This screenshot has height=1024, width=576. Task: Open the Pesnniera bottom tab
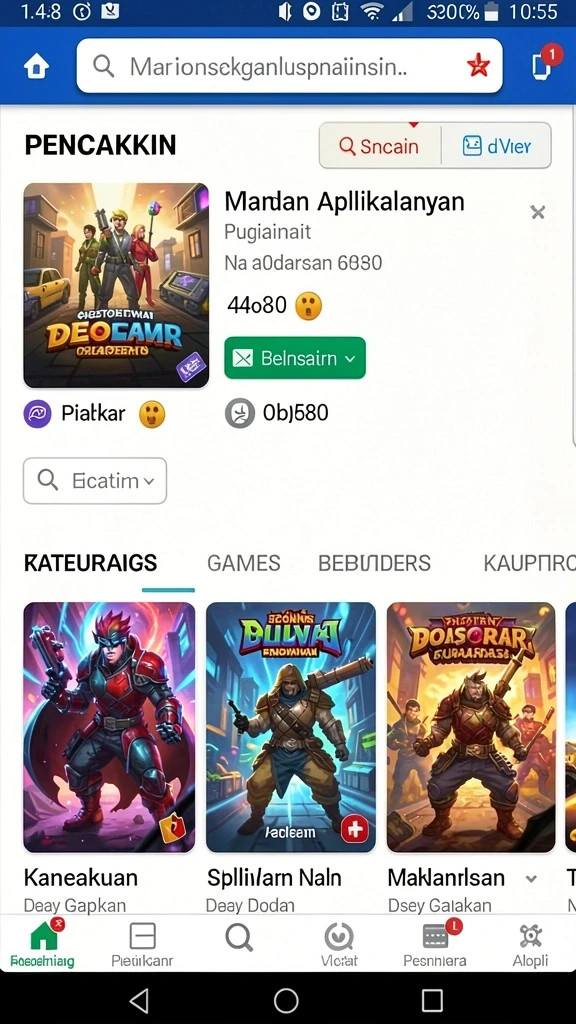click(x=435, y=944)
